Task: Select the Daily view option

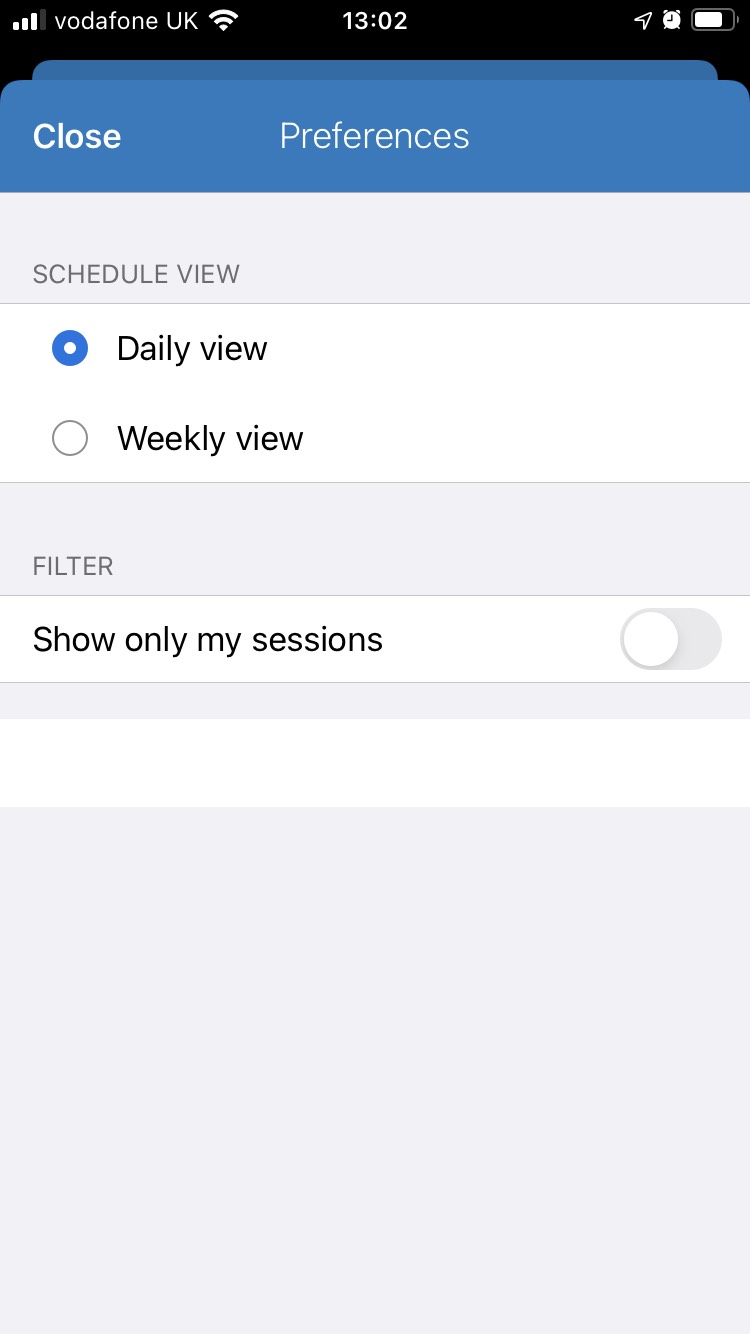Action: point(70,349)
